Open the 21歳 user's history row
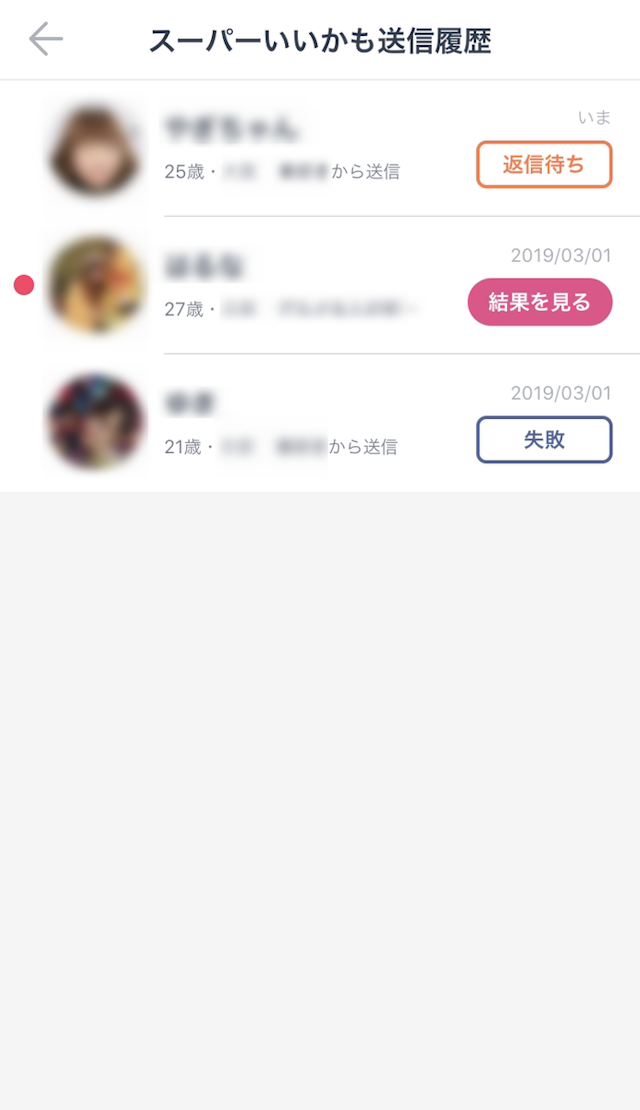This screenshot has width=640, height=1110. (x=300, y=424)
